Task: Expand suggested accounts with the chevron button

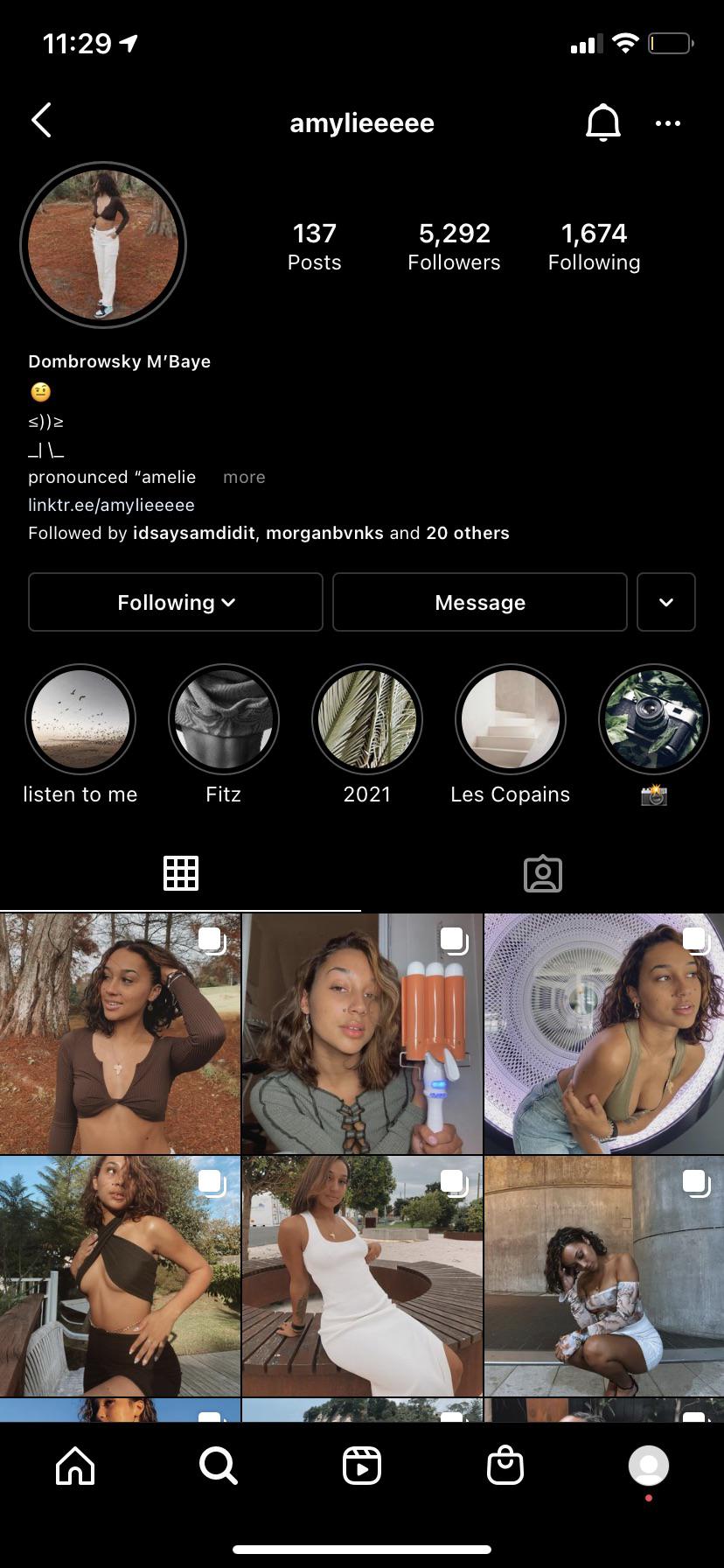Action: tap(665, 602)
